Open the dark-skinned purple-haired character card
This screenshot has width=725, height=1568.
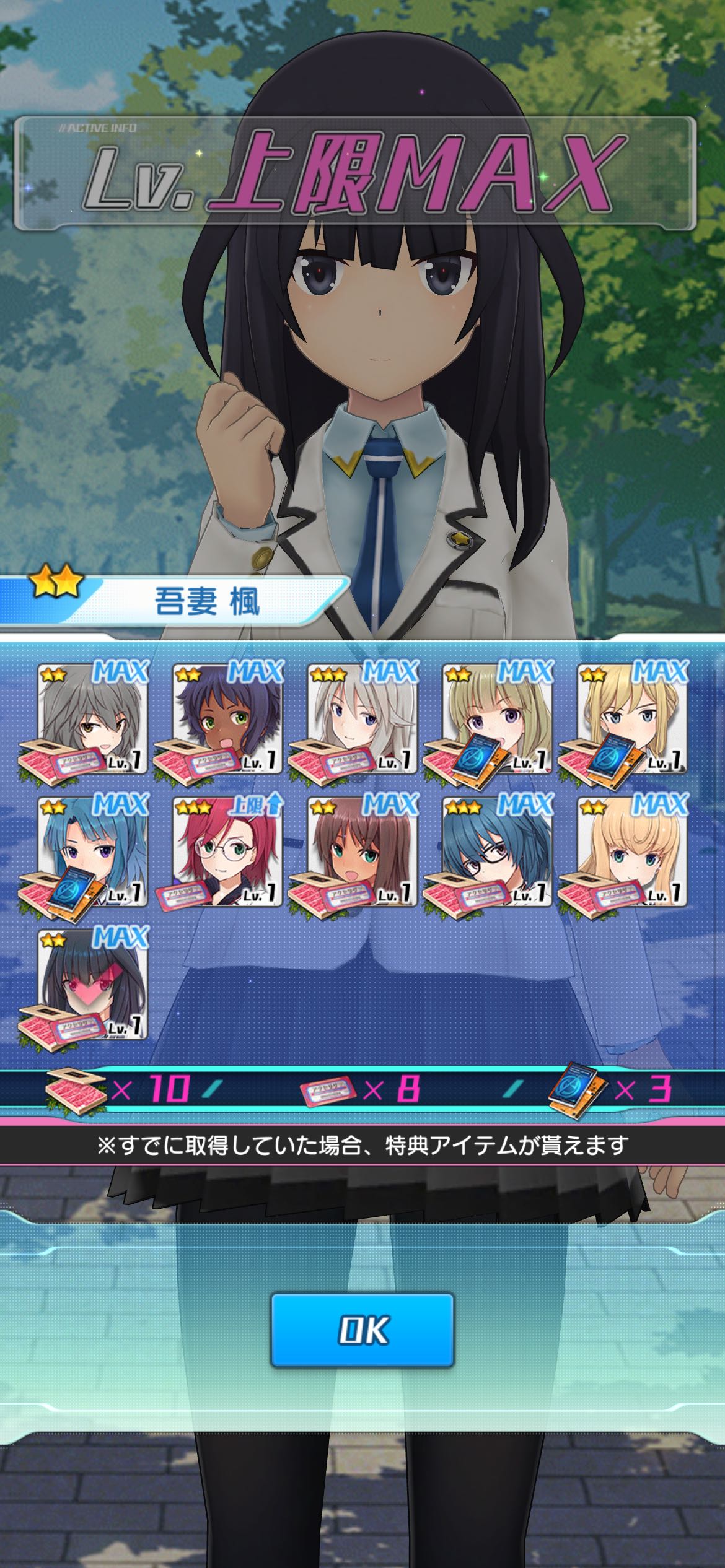coord(227,718)
